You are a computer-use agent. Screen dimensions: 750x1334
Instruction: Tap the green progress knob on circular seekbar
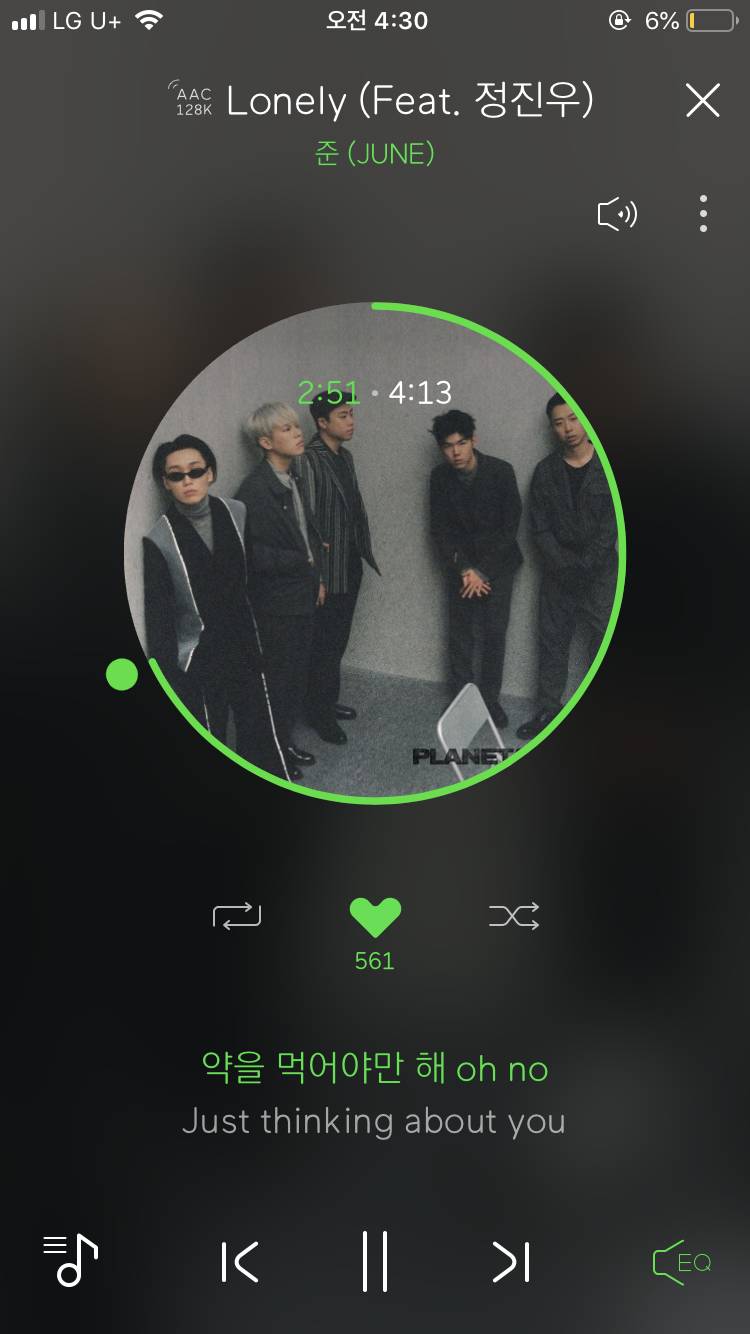coord(122,674)
